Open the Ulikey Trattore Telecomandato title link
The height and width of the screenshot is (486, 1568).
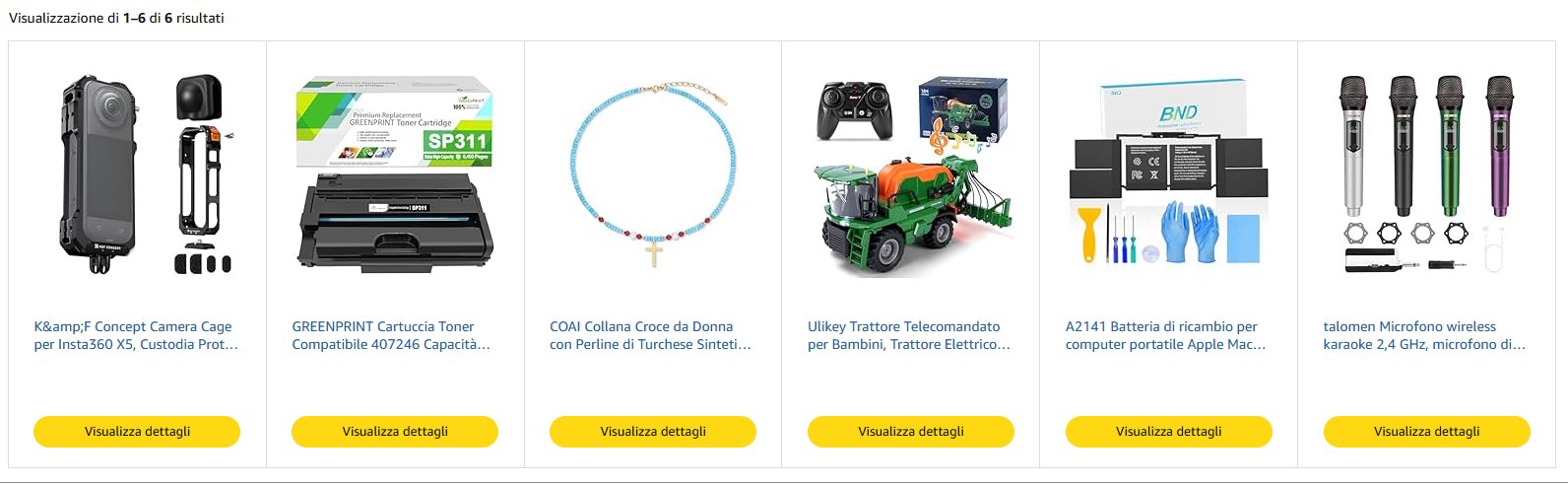pyautogui.click(x=908, y=335)
